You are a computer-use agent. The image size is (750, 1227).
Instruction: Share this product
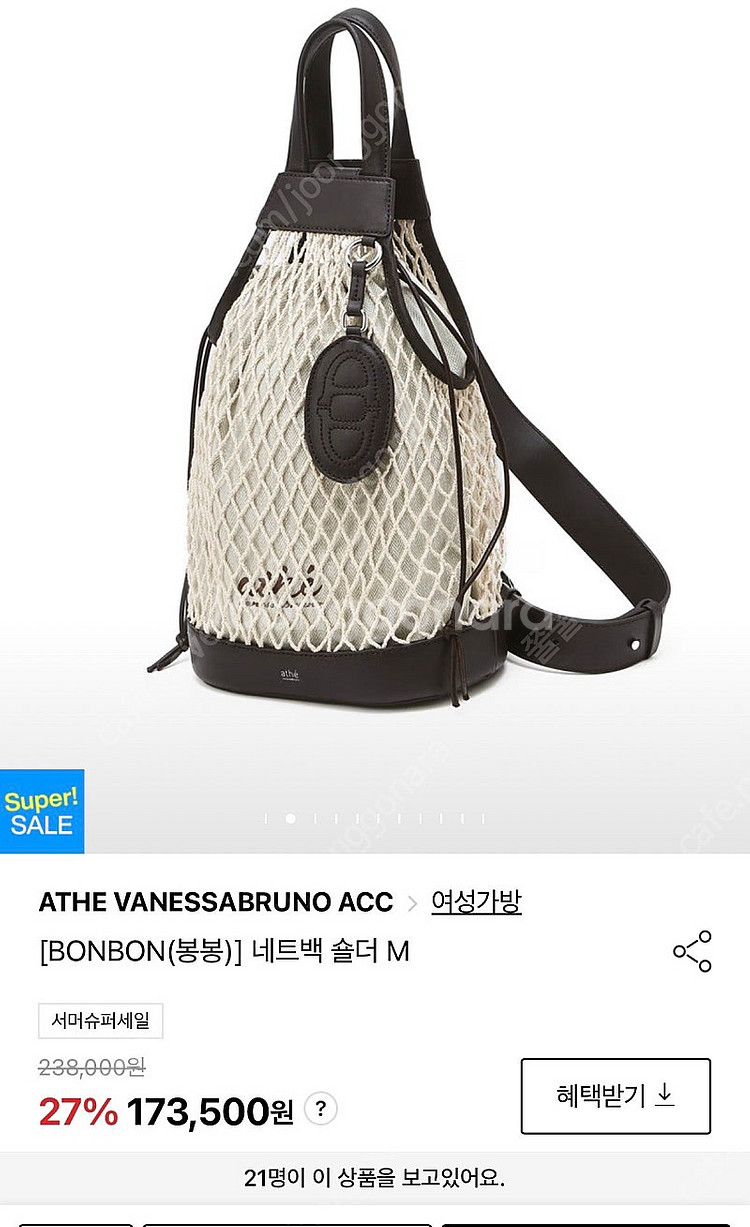pyautogui.click(x=692, y=951)
